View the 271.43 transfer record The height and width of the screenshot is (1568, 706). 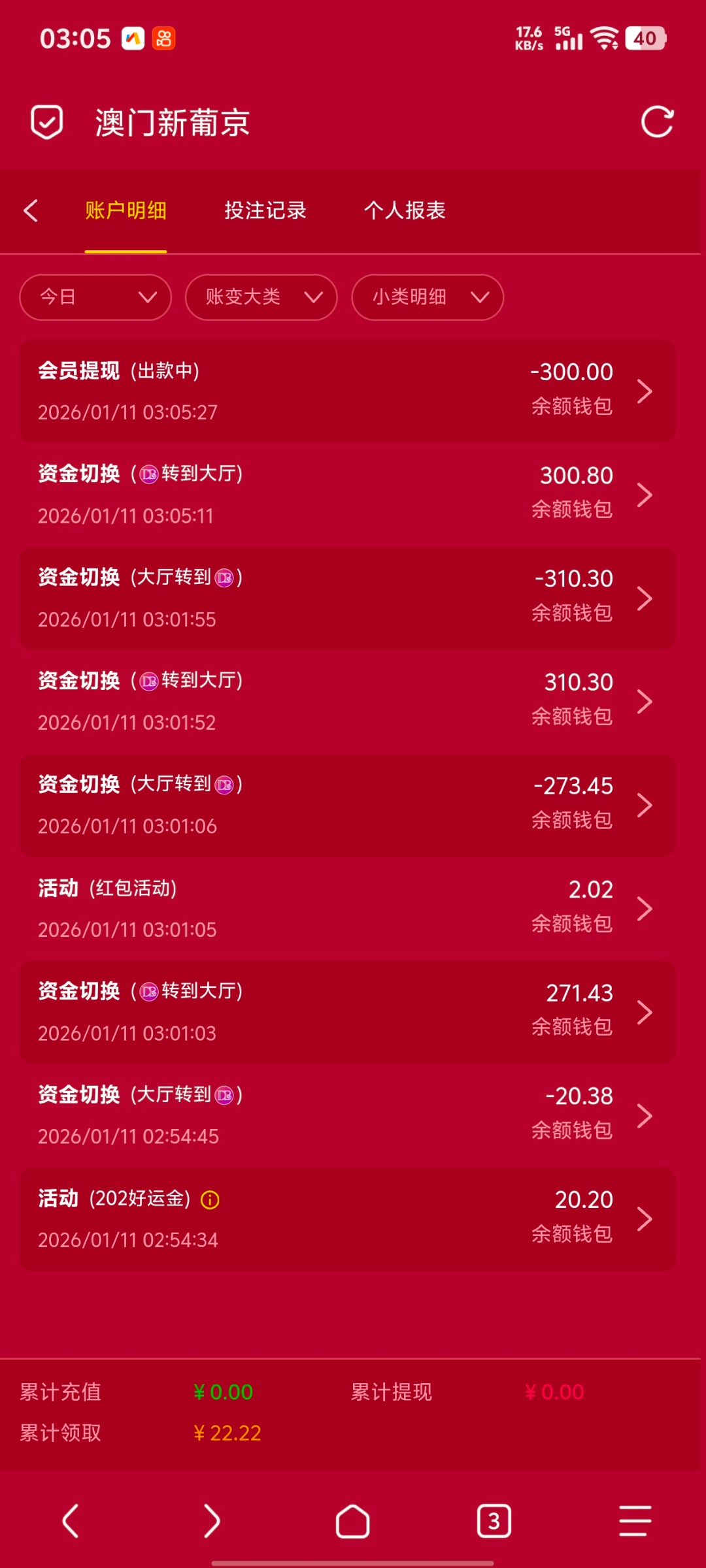tap(347, 1011)
